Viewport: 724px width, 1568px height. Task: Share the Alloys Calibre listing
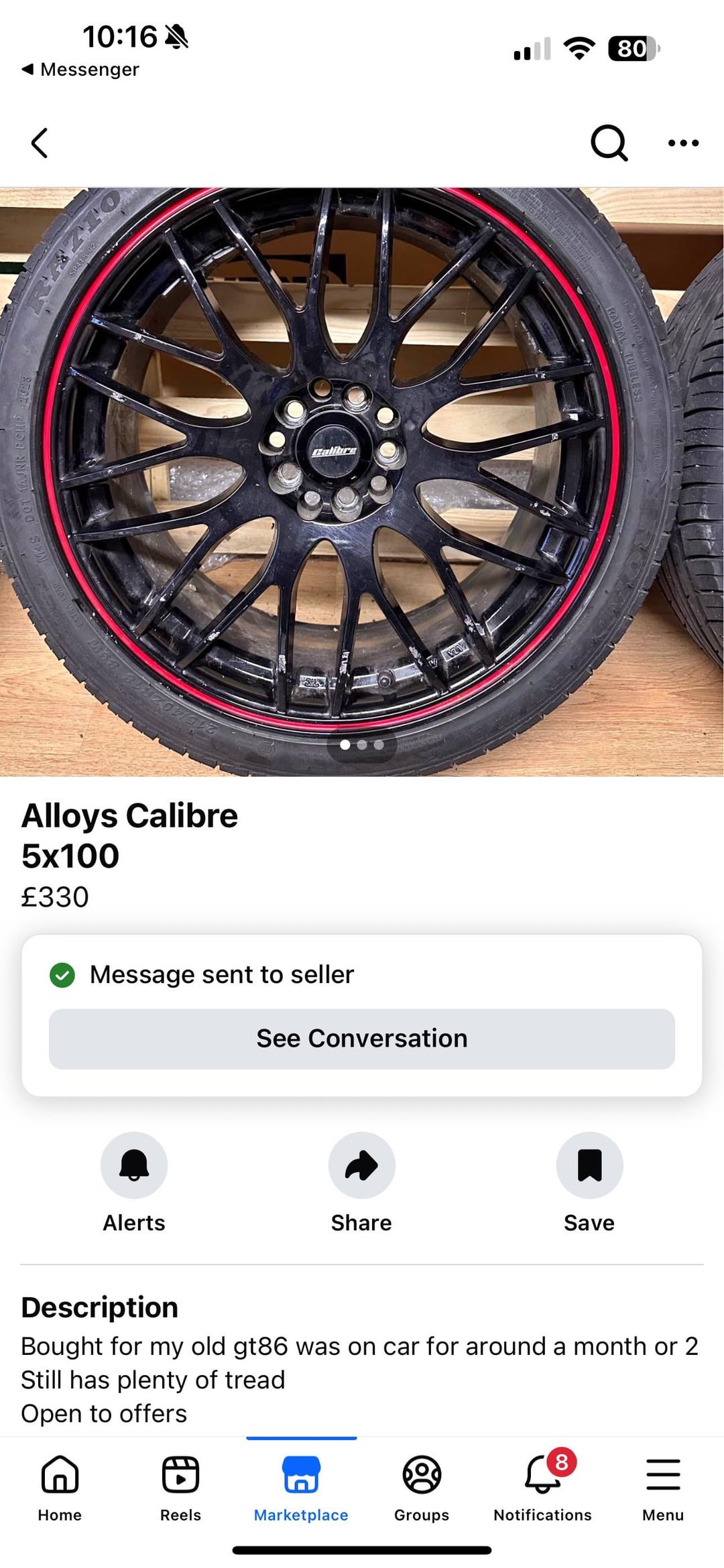[361, 1165]
